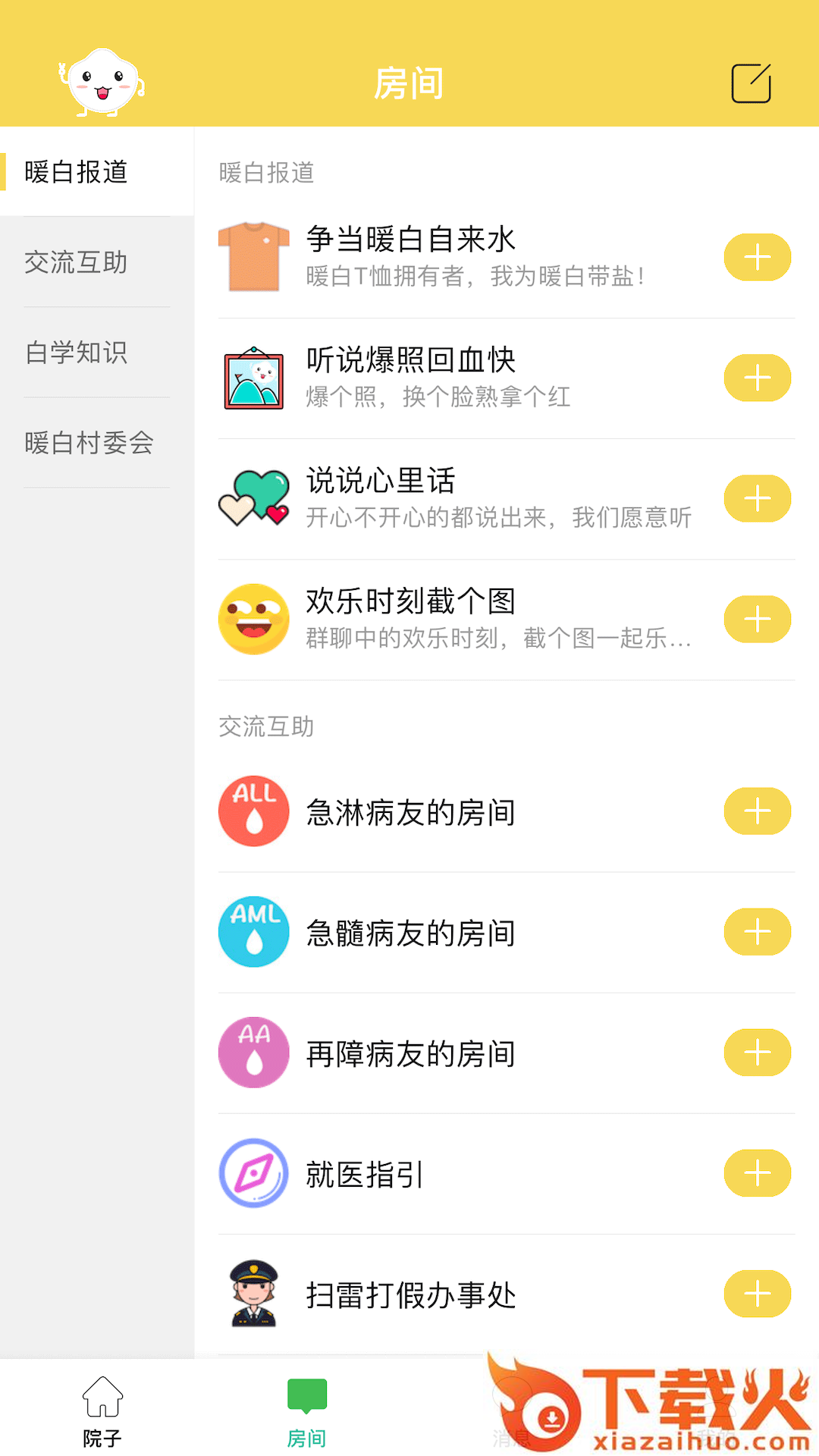This screenshot has width=819, height=1456.
Task: Select 暖白报道 category in sidebar
Action: (97, 172)
